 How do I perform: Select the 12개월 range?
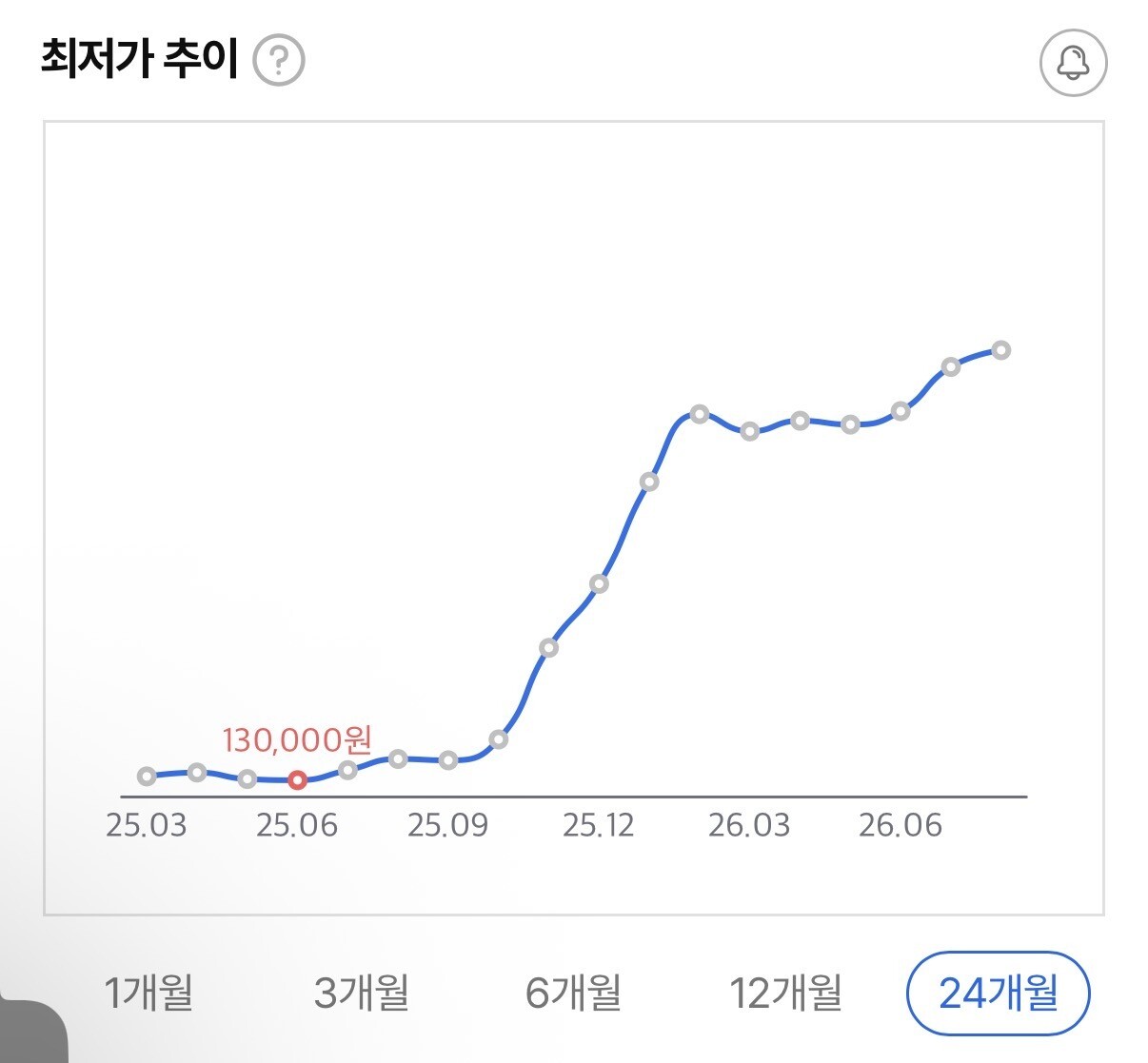786,994
